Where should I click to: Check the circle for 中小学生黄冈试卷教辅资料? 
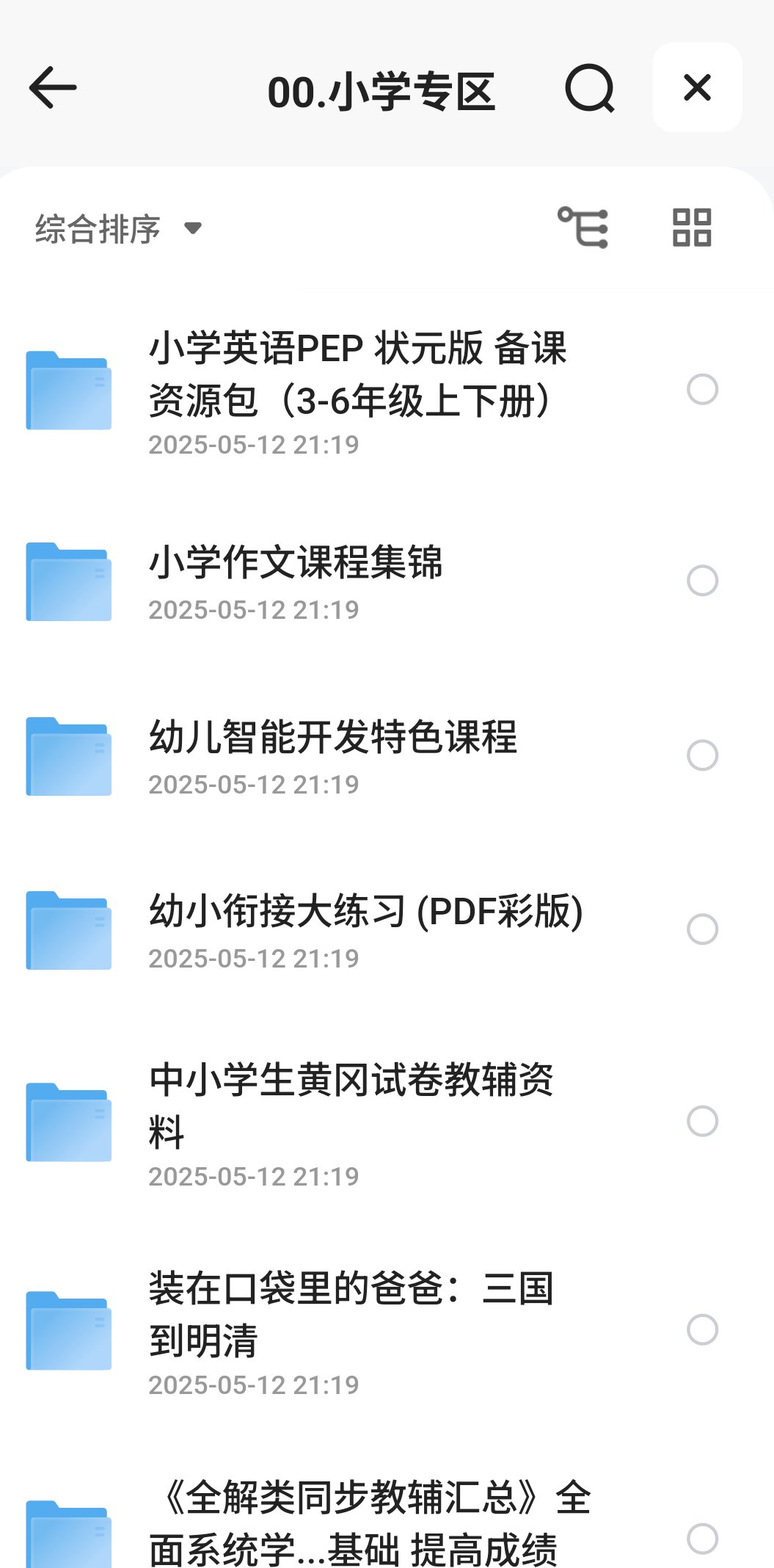point(702,1121)
